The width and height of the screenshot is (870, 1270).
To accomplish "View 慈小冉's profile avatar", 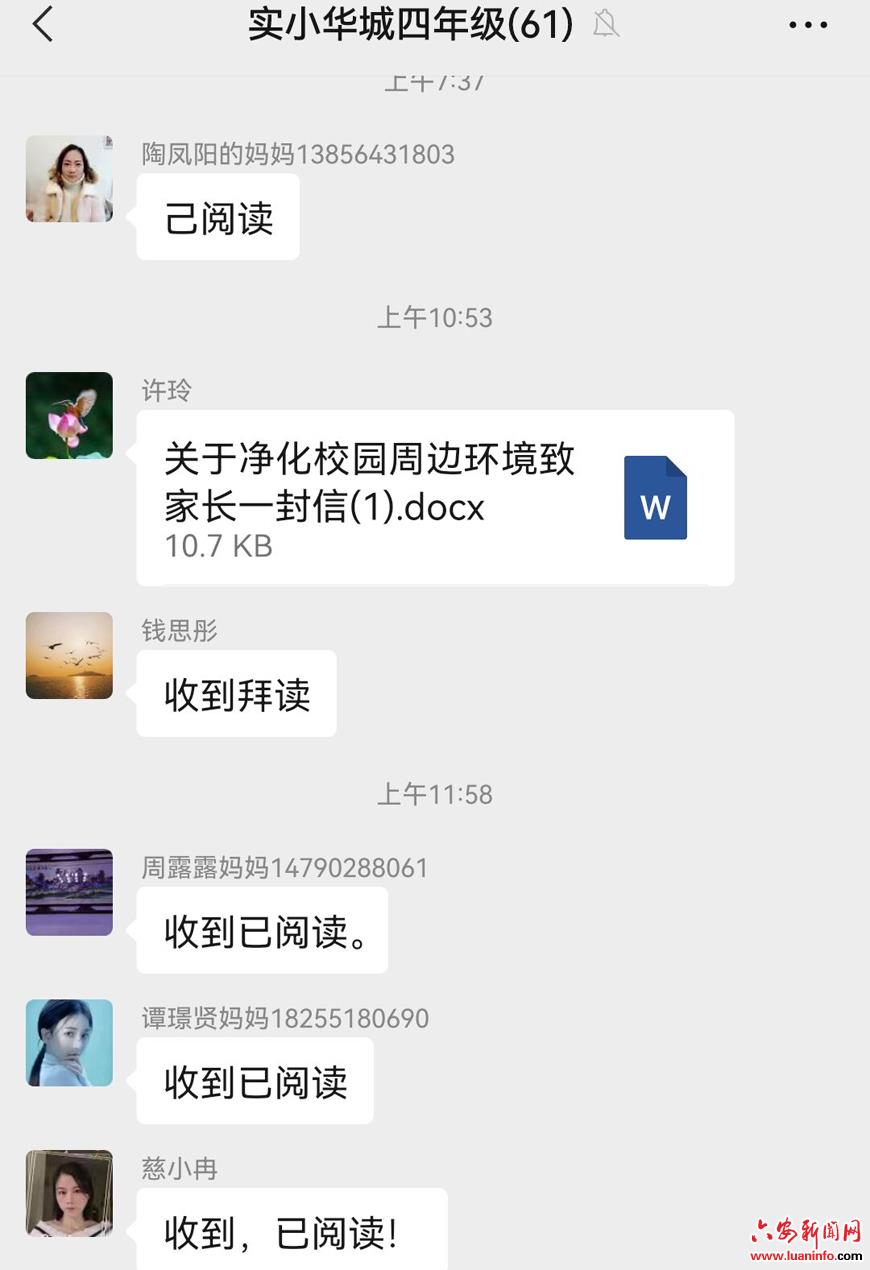I will coord(69,1193).
